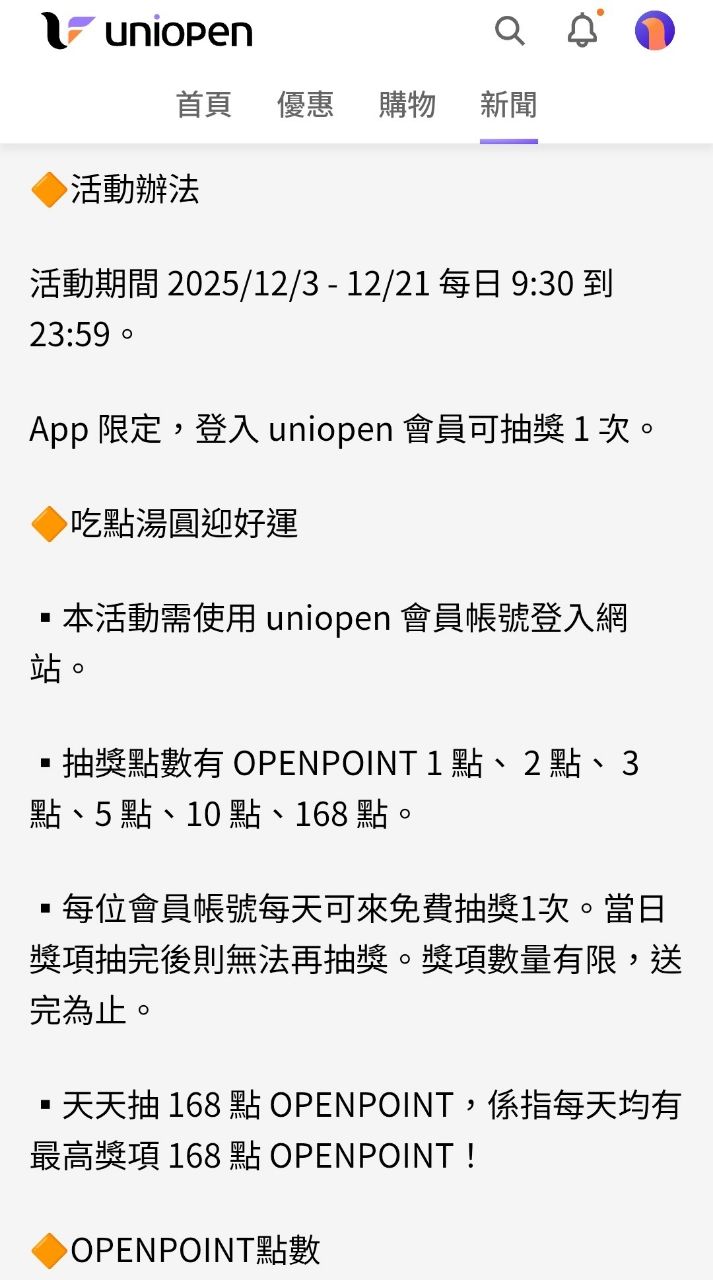713x1280 pixels.
Task: Switch to the 首頁 tab
Action: [x=204, y=105]
